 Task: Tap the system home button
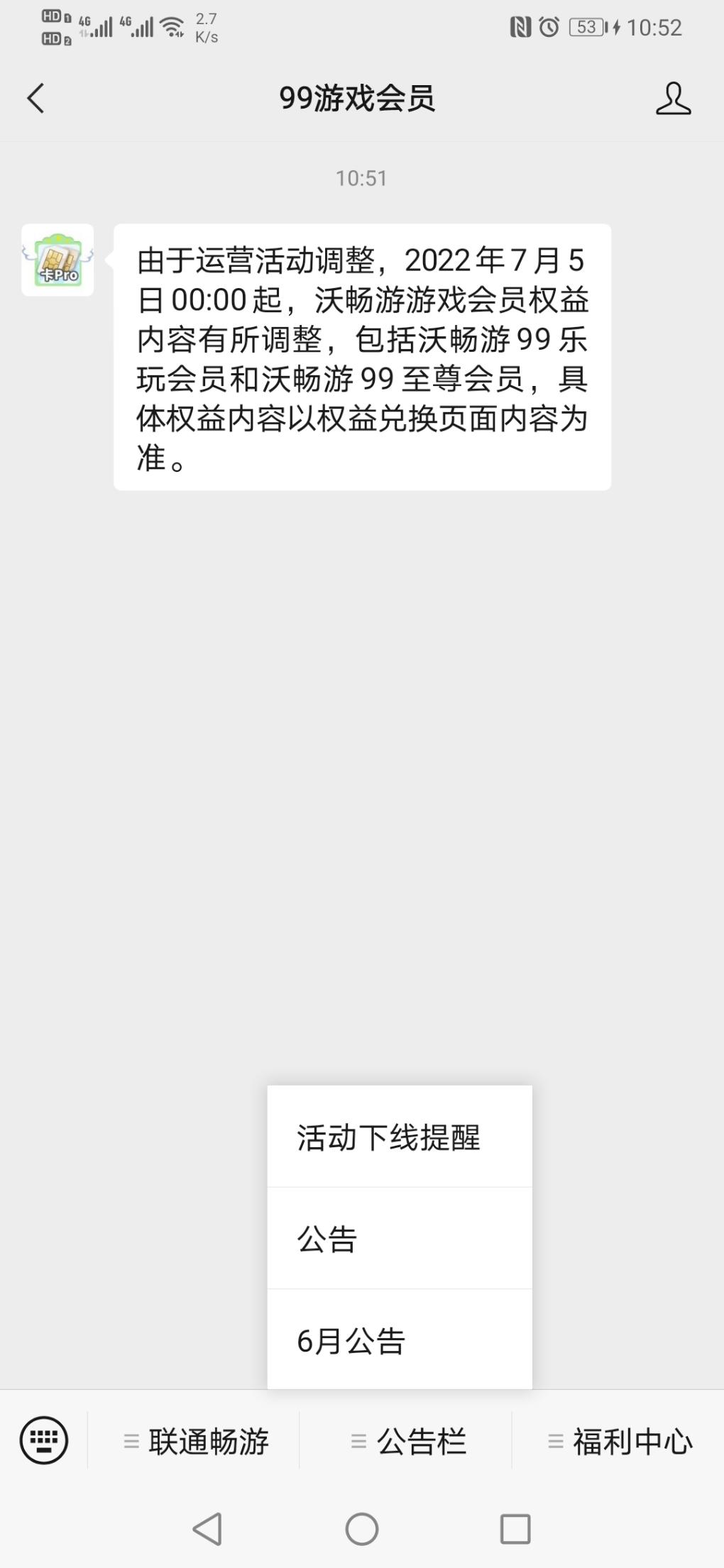coord(362,1528)
